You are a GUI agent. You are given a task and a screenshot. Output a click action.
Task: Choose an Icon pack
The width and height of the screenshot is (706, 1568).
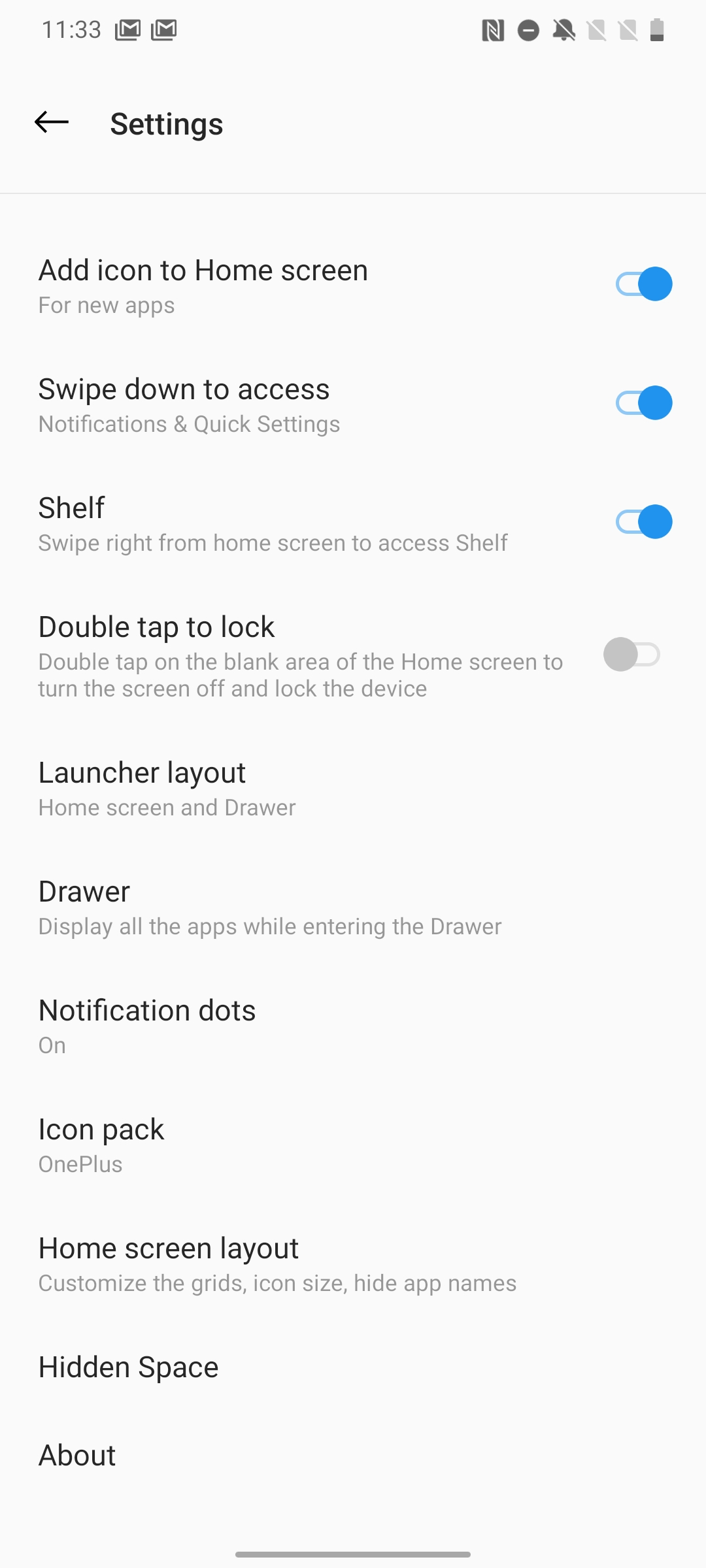[x=353, y=1145]
